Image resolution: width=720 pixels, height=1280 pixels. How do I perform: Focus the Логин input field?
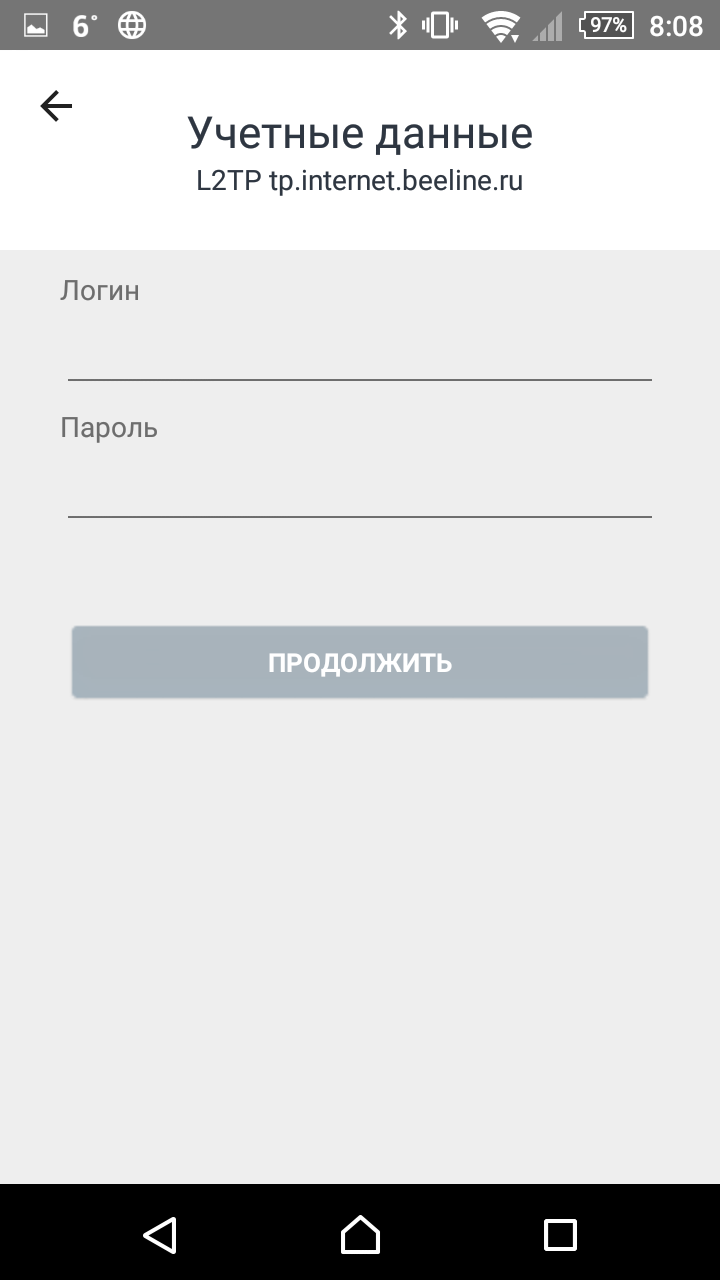[x=360, y=352]
